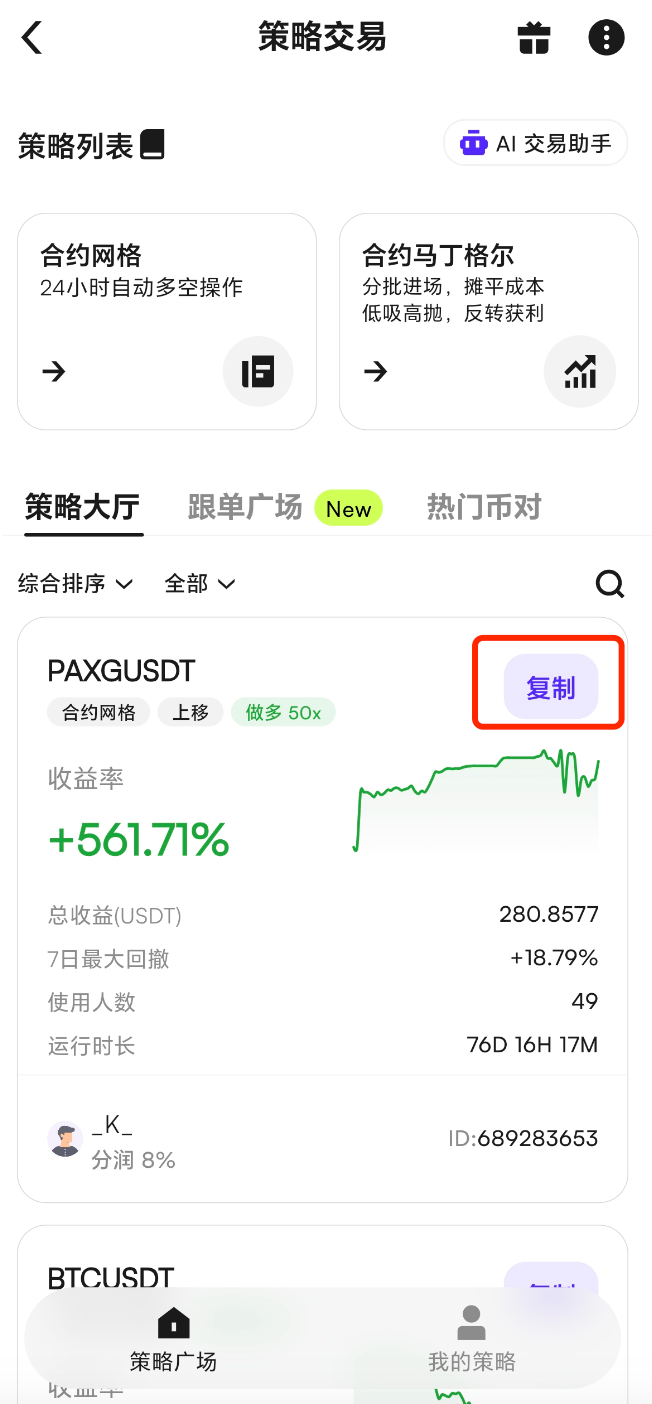This screenshot has height=1404, width=652.
Task: Expand the 全部 filter dropdown
Action: [200, 584]
